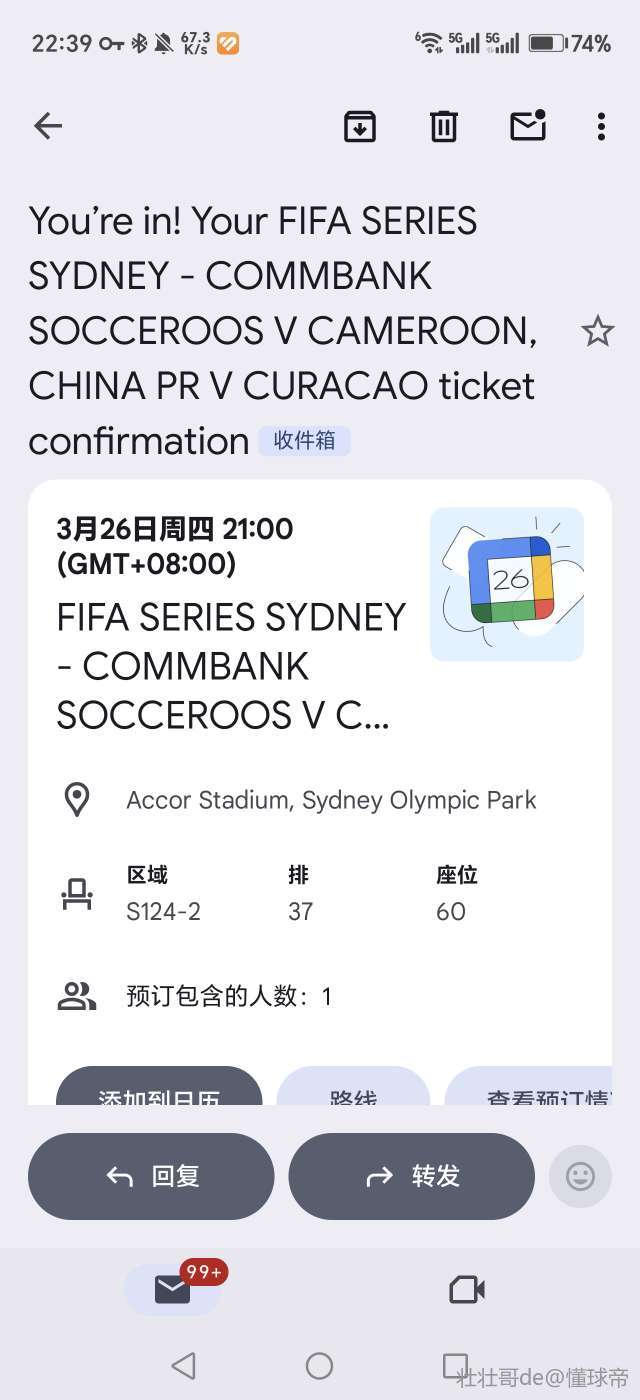Tap the system back button

(x=183, y=1365)
